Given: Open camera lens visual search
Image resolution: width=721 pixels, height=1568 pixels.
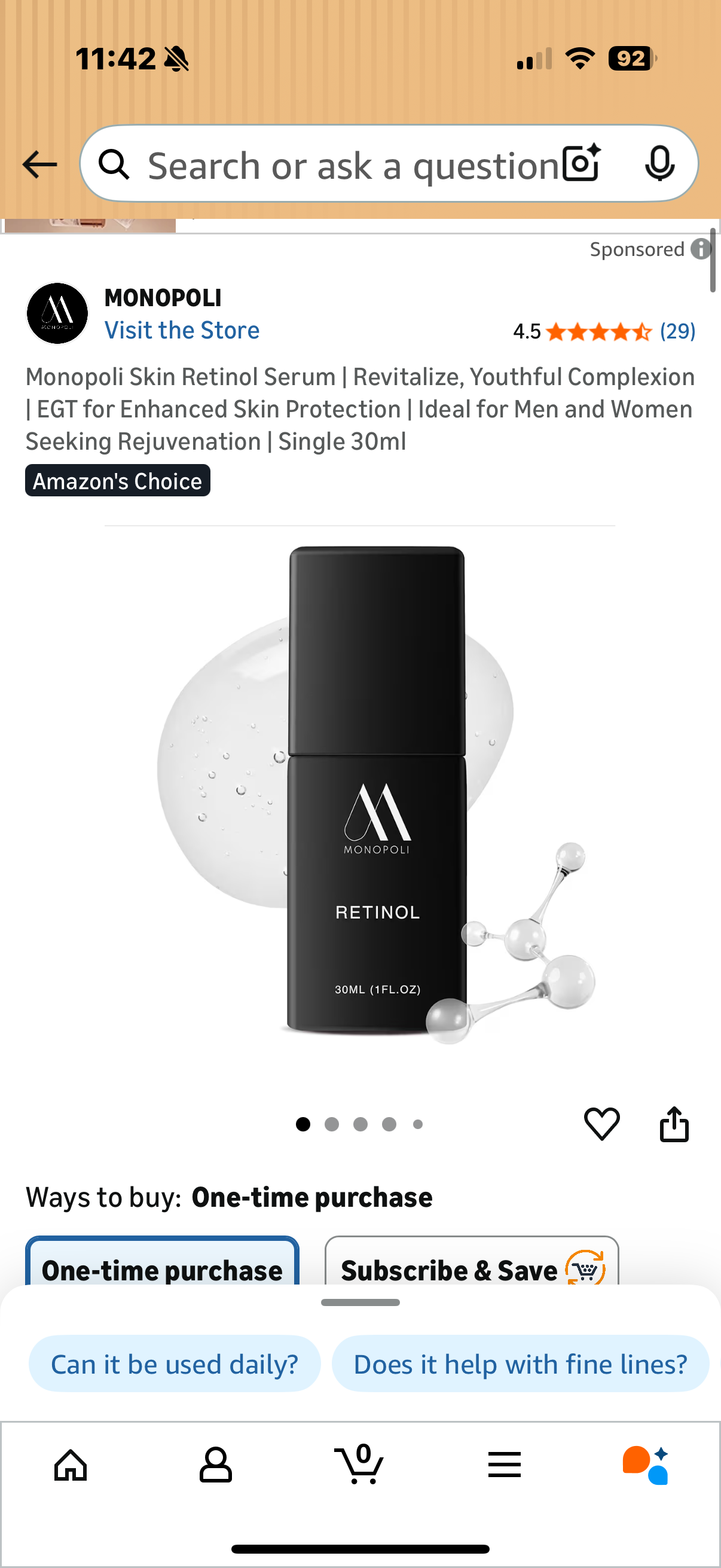Looking at the screenshot, I should coord(581,164).
